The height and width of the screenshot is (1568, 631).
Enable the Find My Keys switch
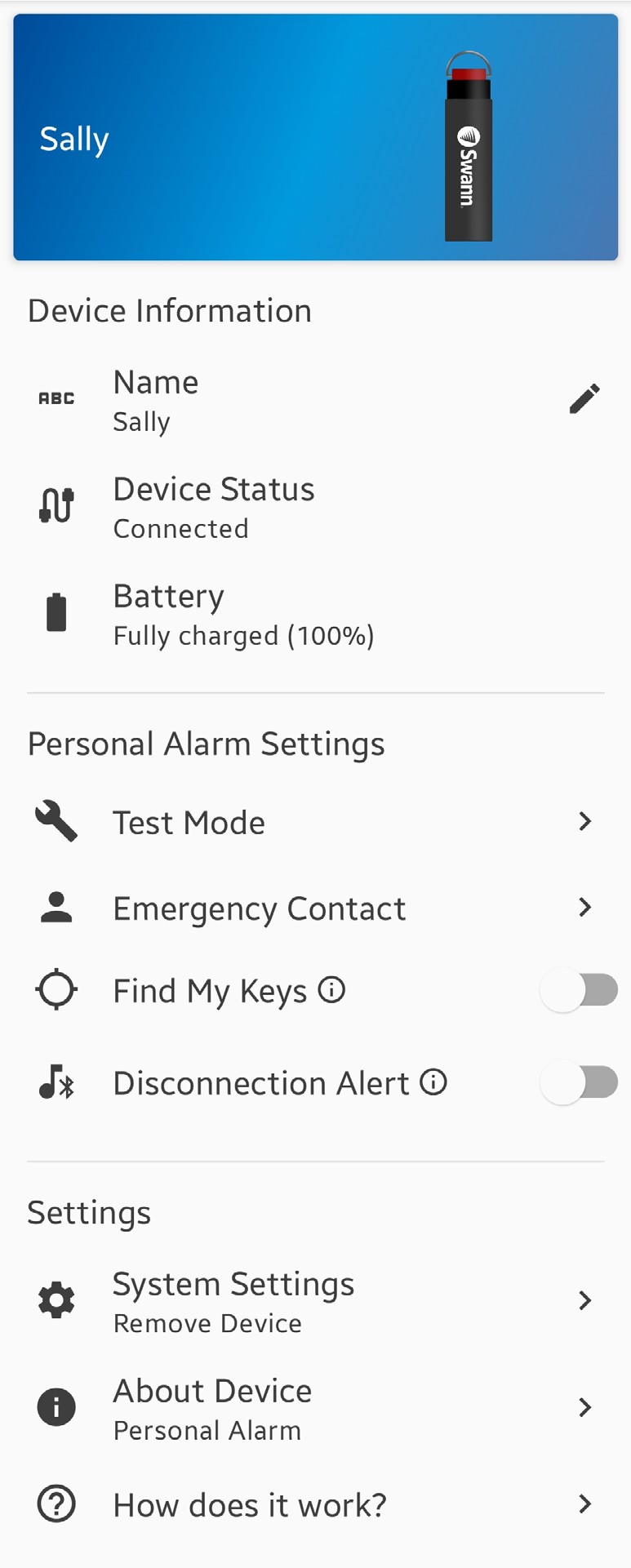click(579, 991)
